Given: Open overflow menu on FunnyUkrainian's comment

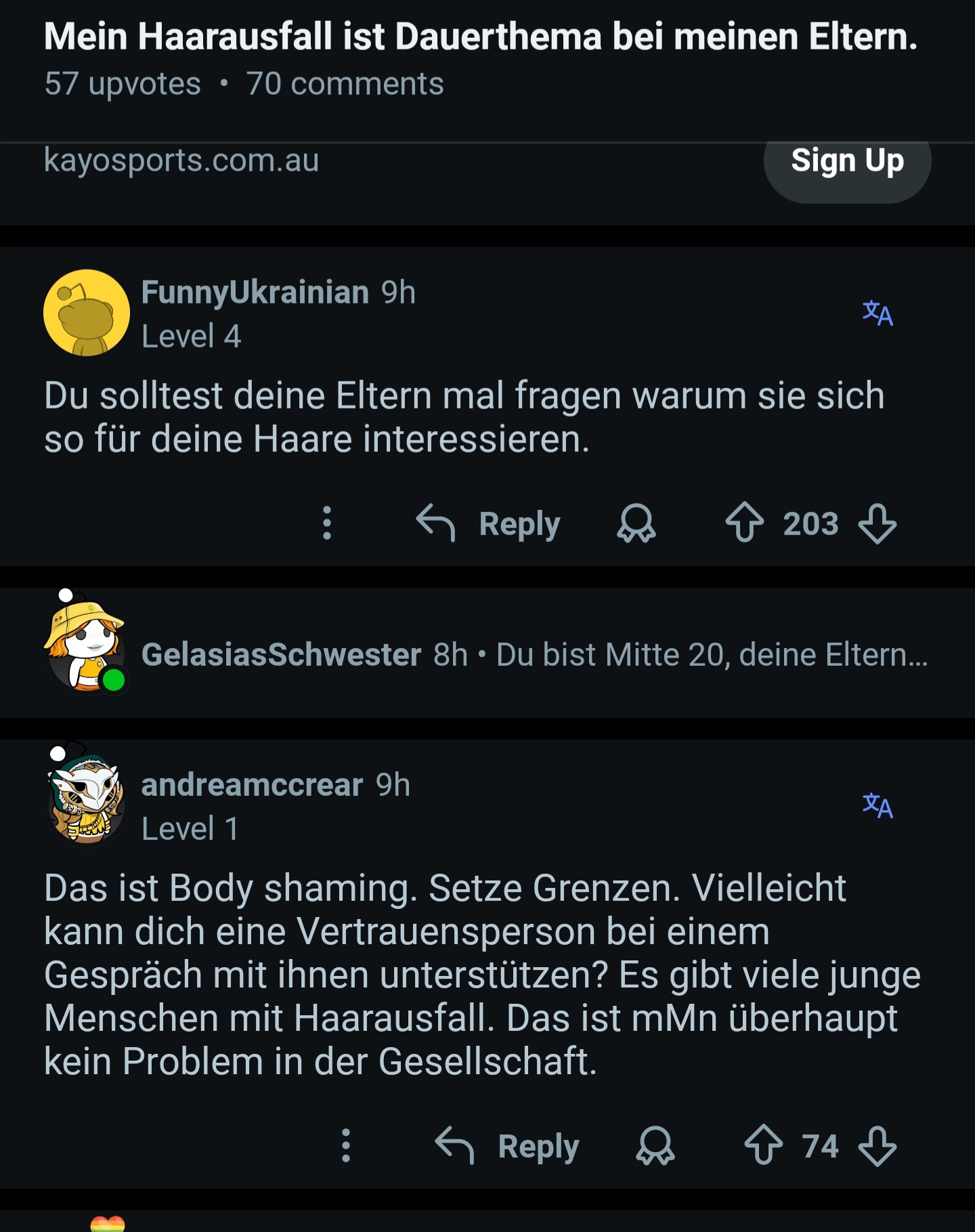Looking at the screenshot, I should (327, 524).
